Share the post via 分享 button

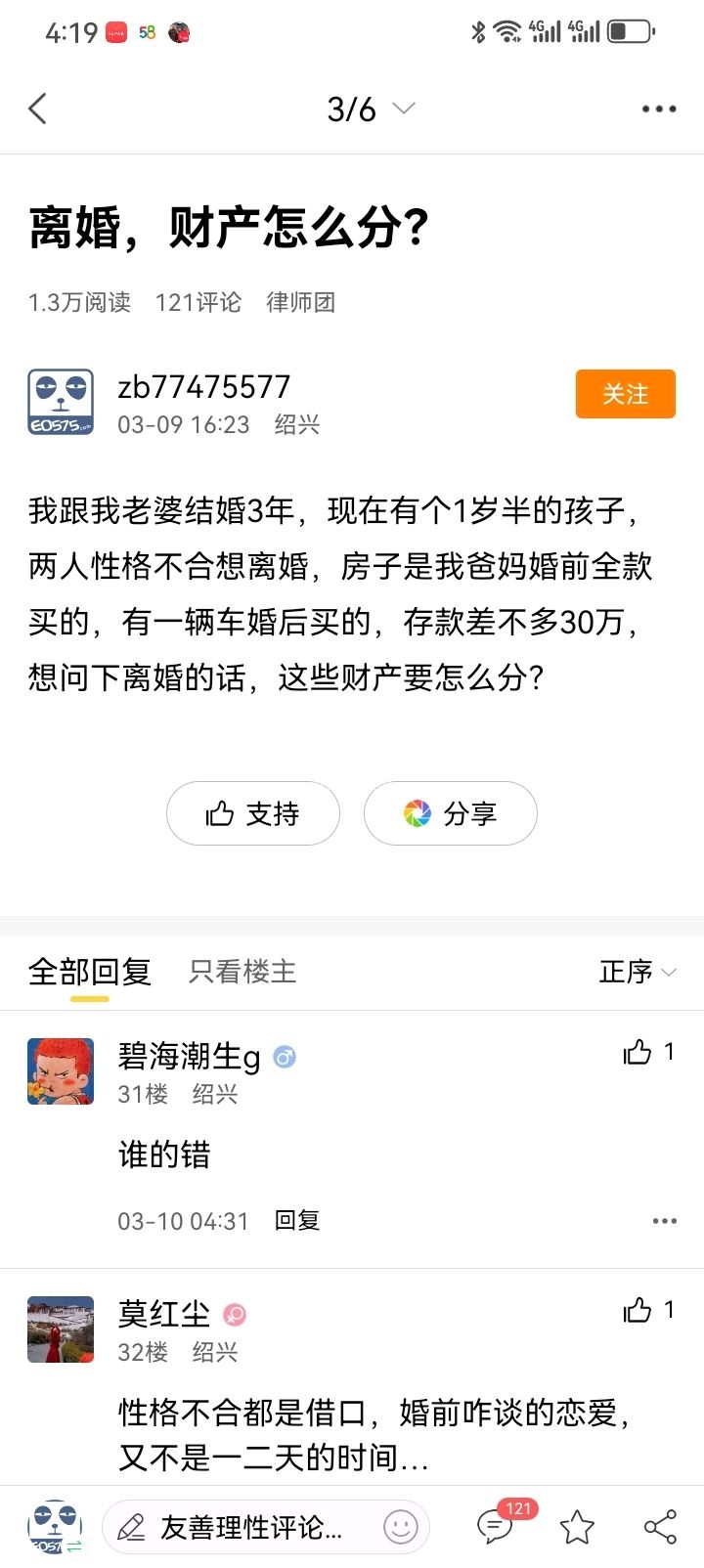451,813
